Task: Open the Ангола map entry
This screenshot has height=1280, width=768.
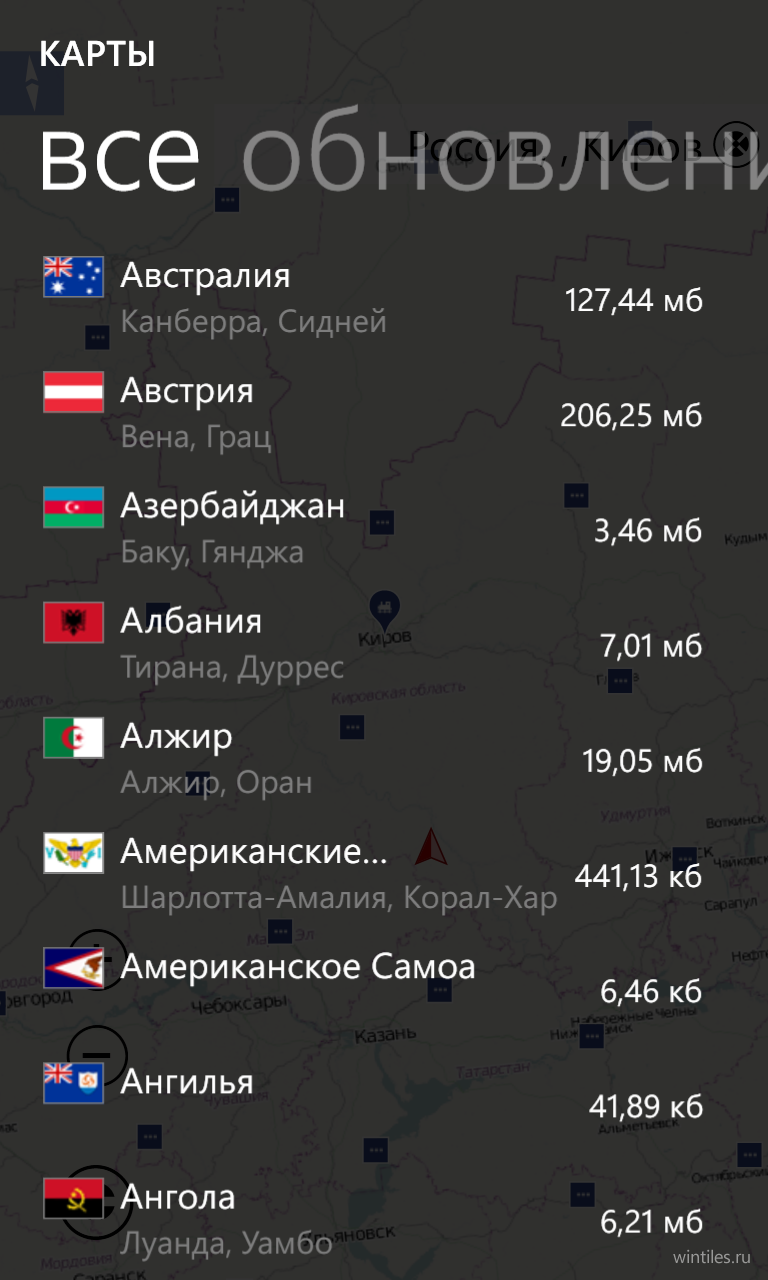Action: tap(384, 1218)
